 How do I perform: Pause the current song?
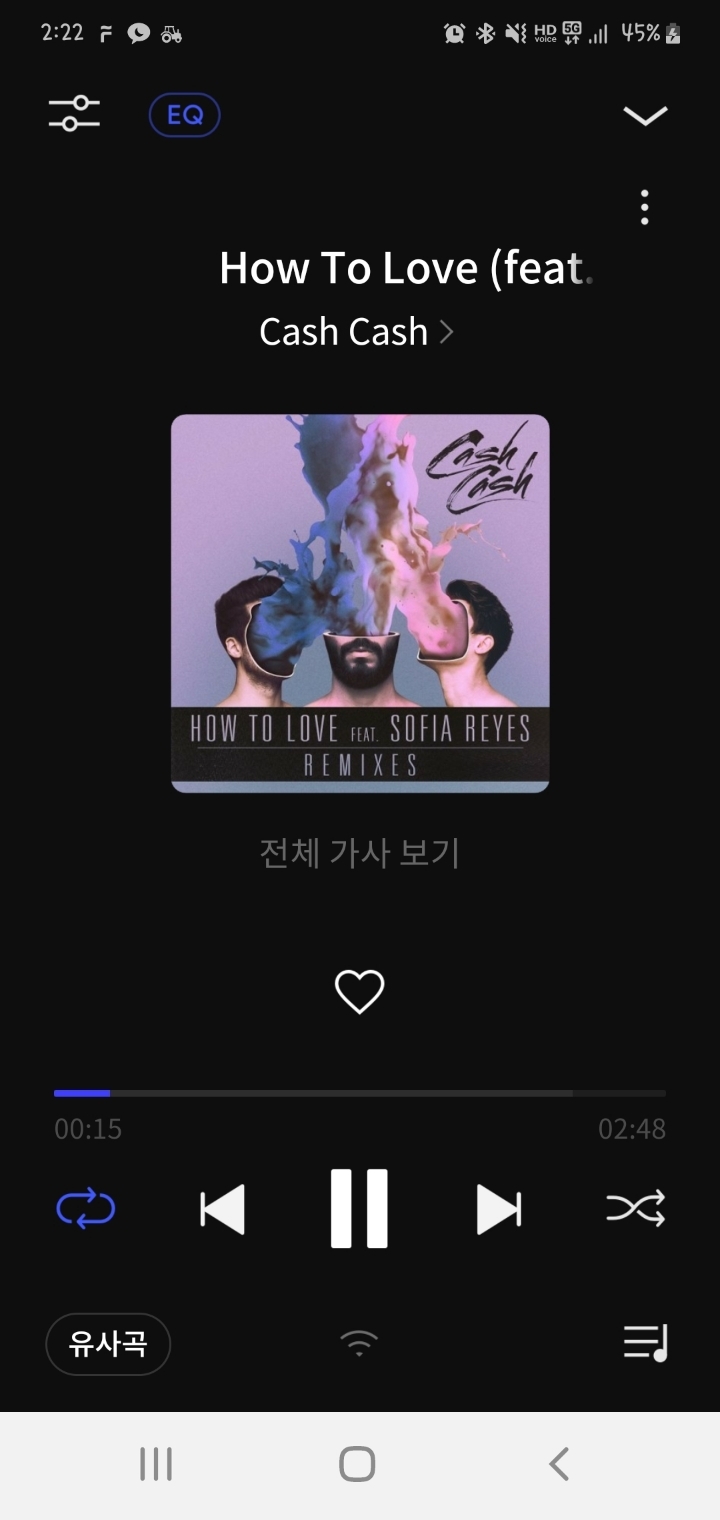[x=359, y=1208]
